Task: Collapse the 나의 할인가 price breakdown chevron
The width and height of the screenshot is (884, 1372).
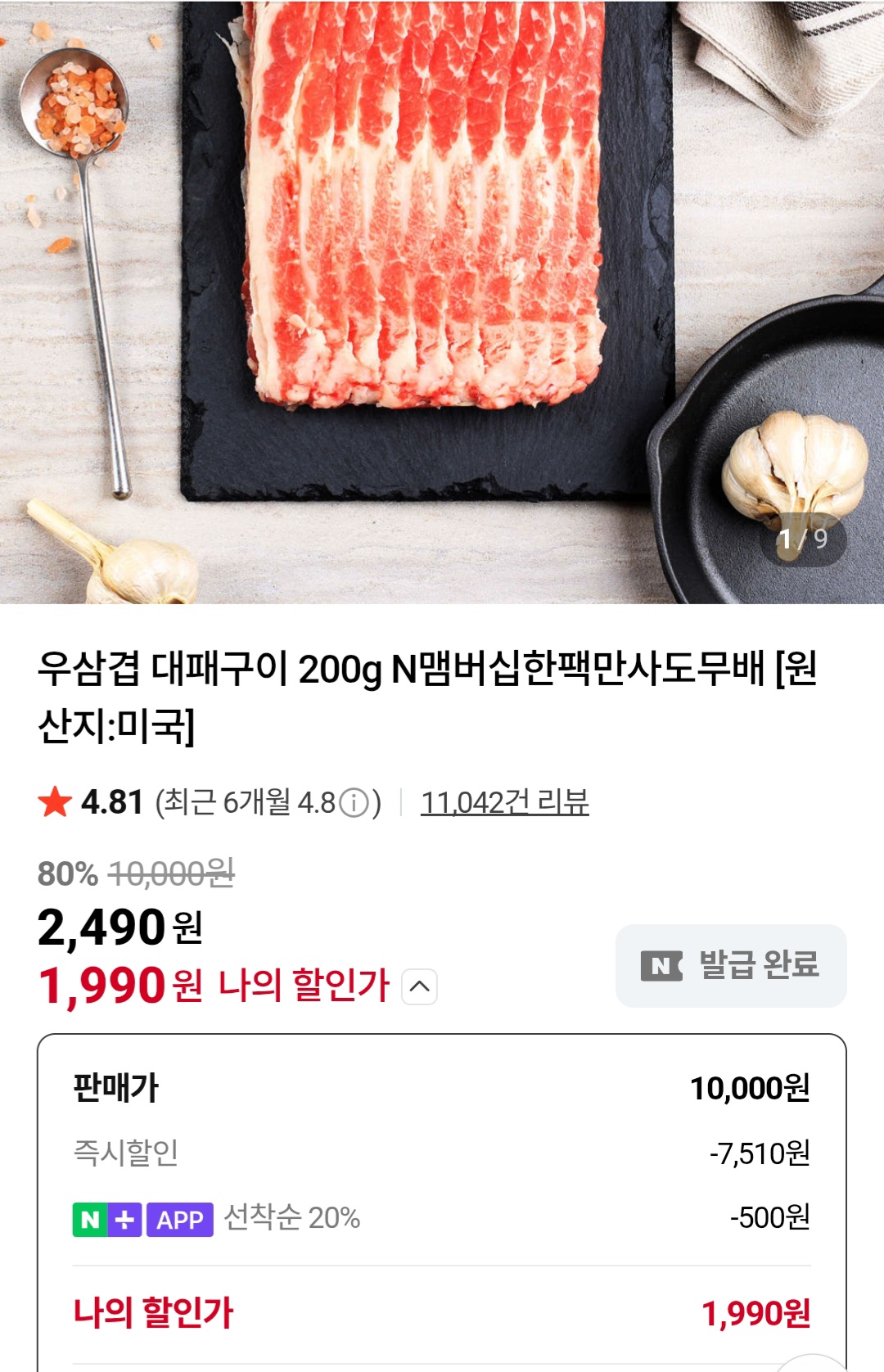Action: [x=420, y=986]
